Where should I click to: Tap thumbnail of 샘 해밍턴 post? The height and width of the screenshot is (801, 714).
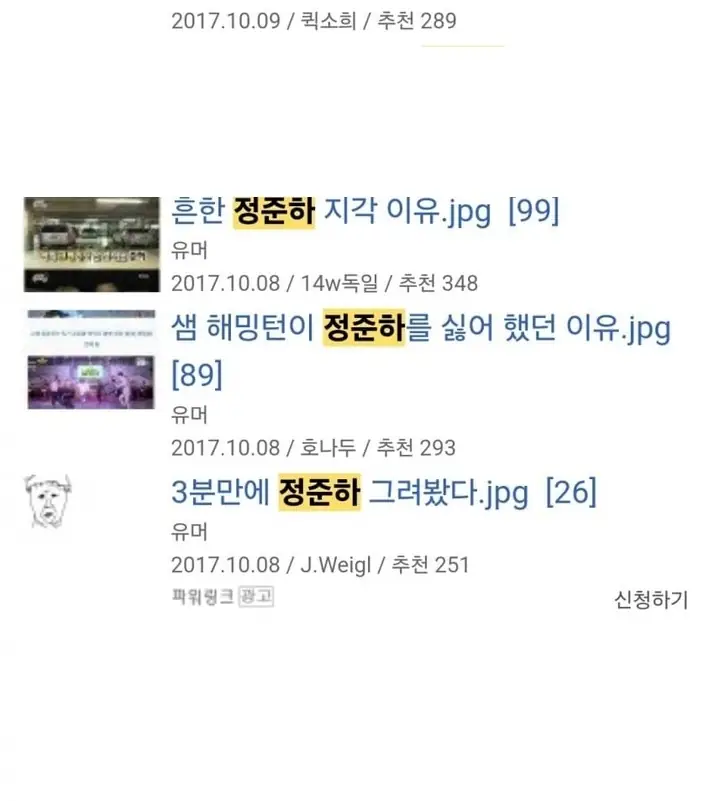91,359
